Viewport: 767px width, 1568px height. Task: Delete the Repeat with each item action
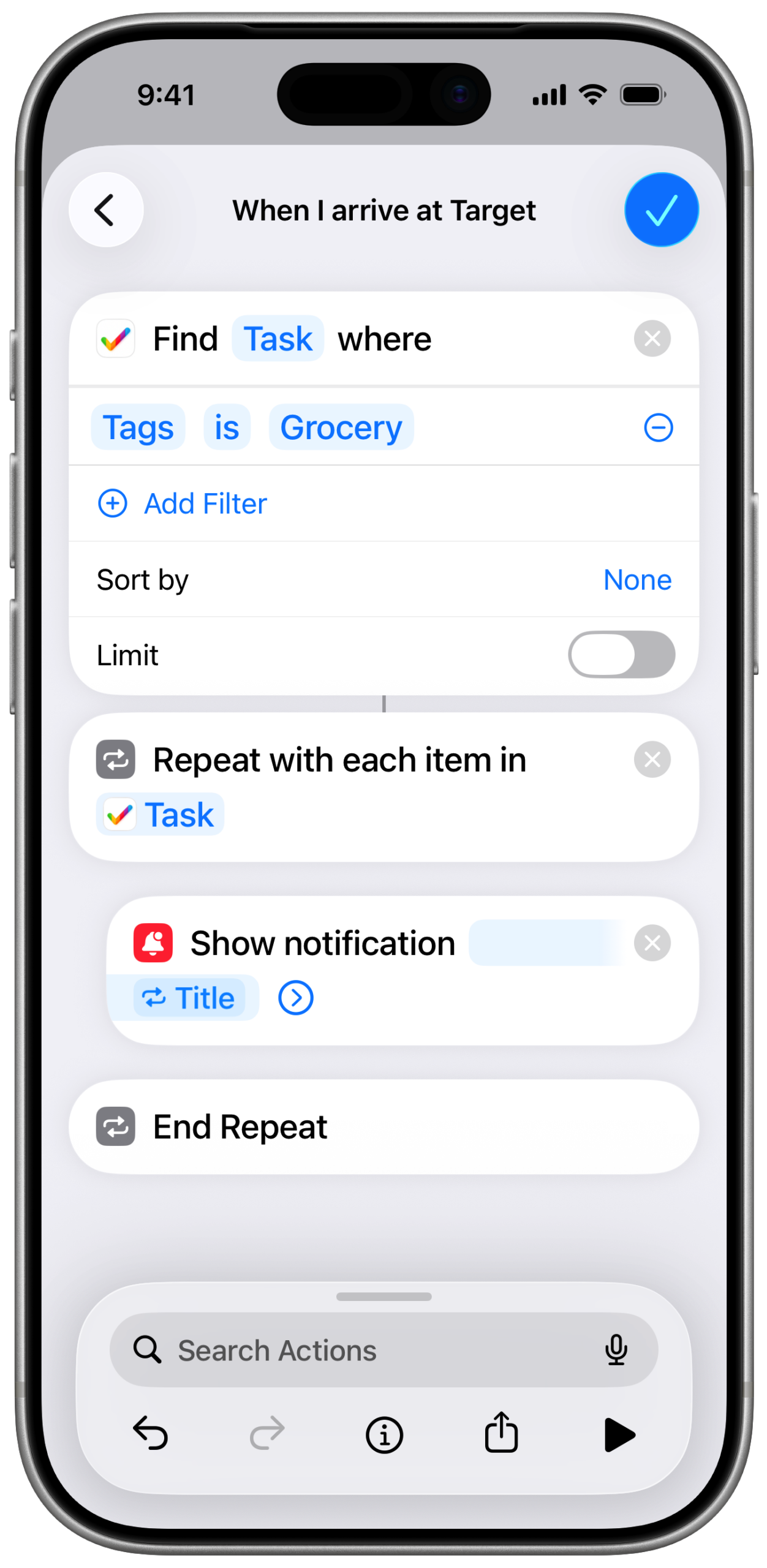652,759
